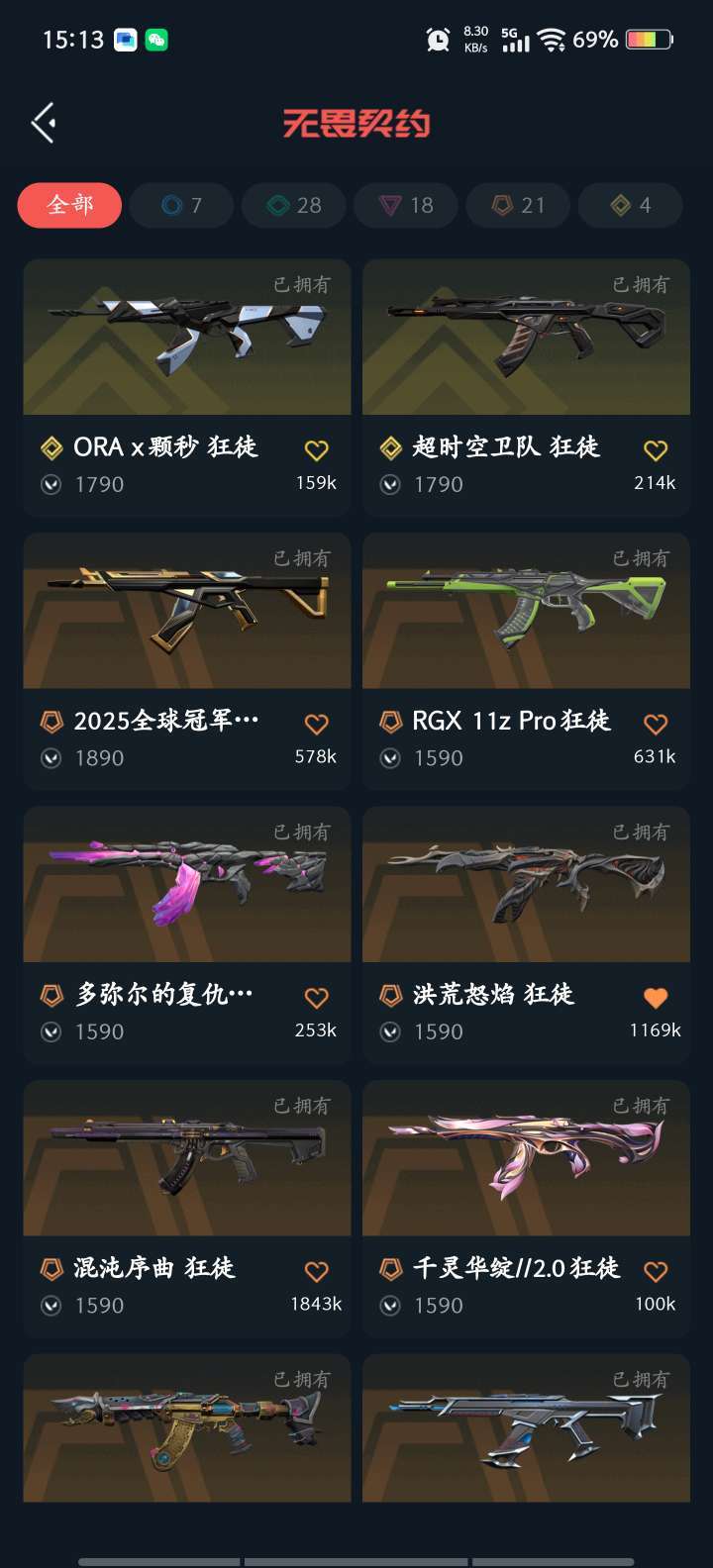The height and width of the screenshot is (1568, 713).
Task: Like the RGX 11z Pro 狂徒 skin
Action: (x=656, y=724)
